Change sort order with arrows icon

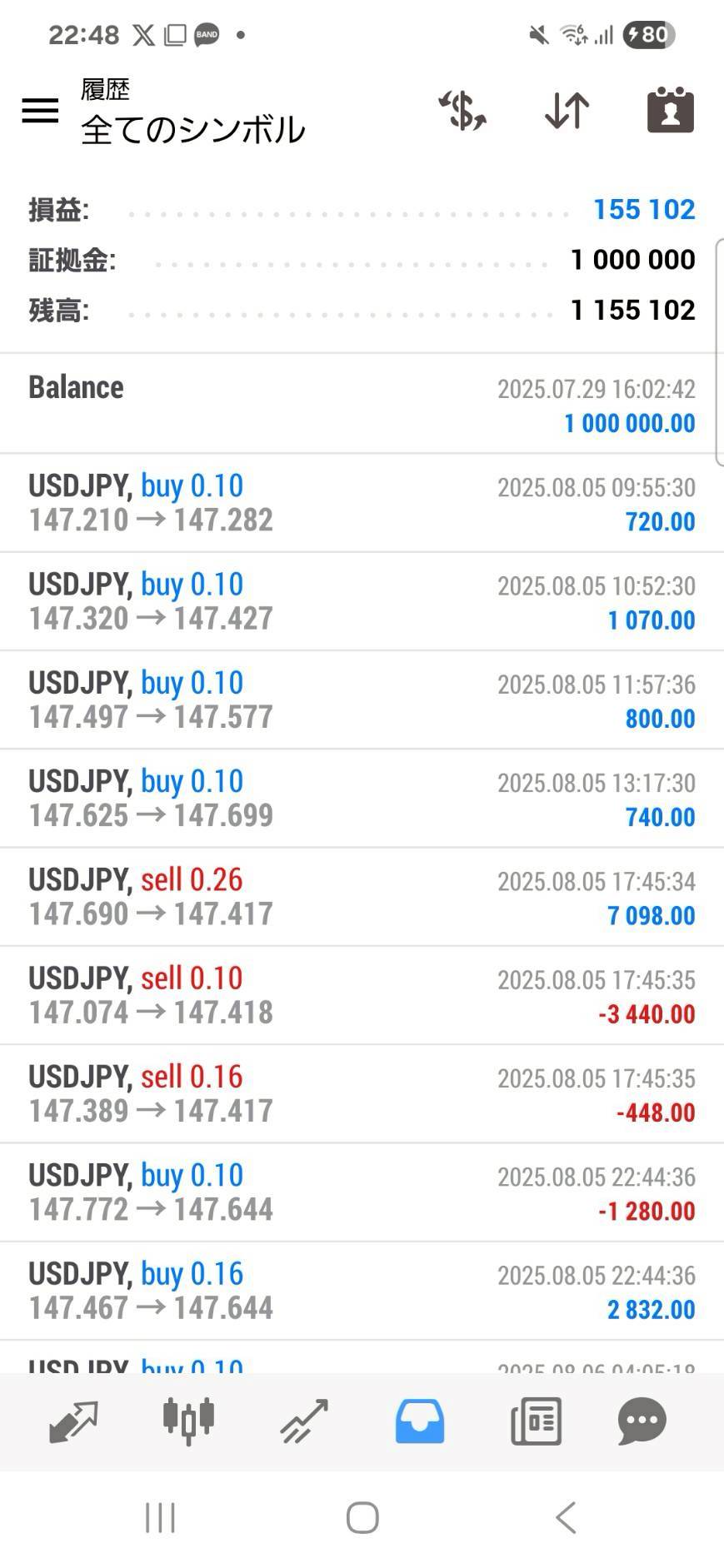(x=567, y=111)
